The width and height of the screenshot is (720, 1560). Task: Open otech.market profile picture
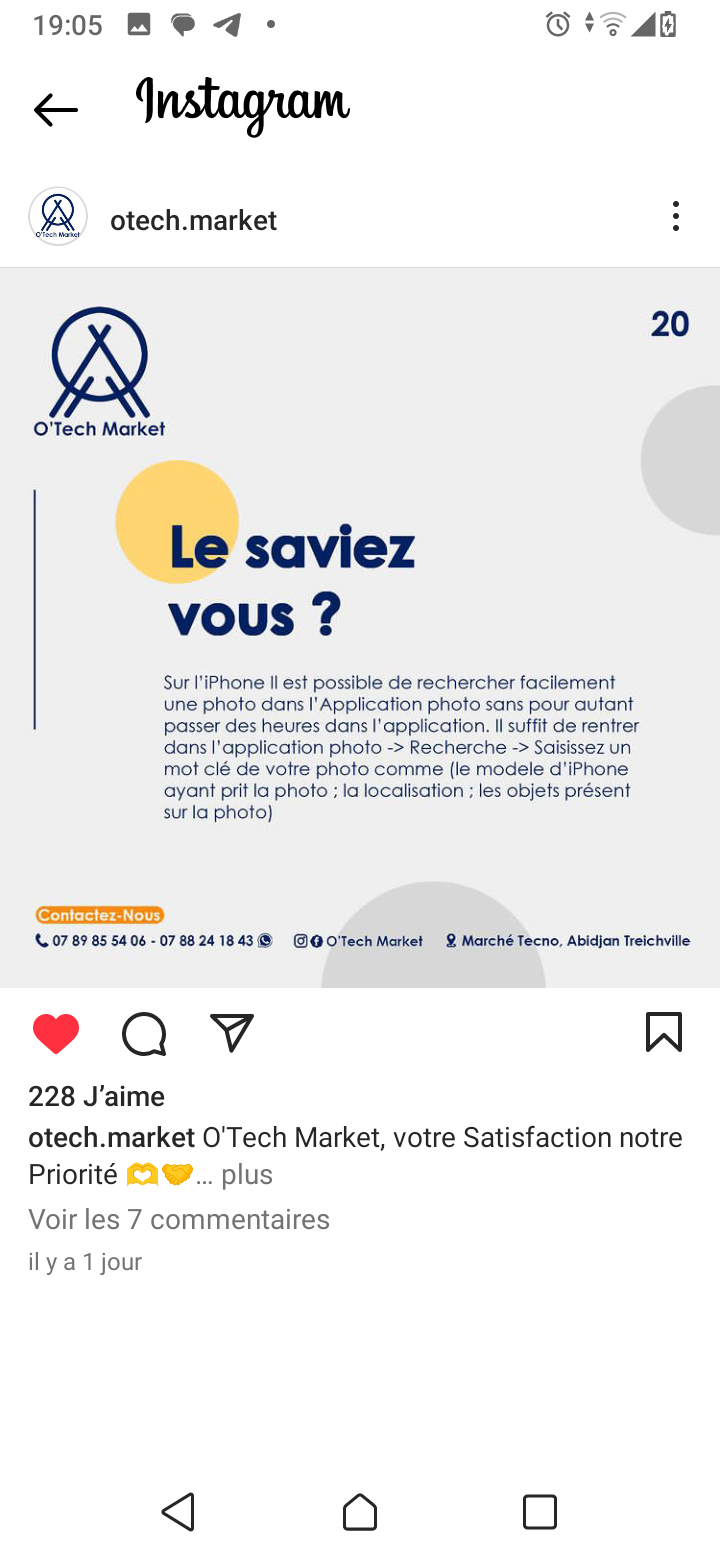(x=58, y=217)
